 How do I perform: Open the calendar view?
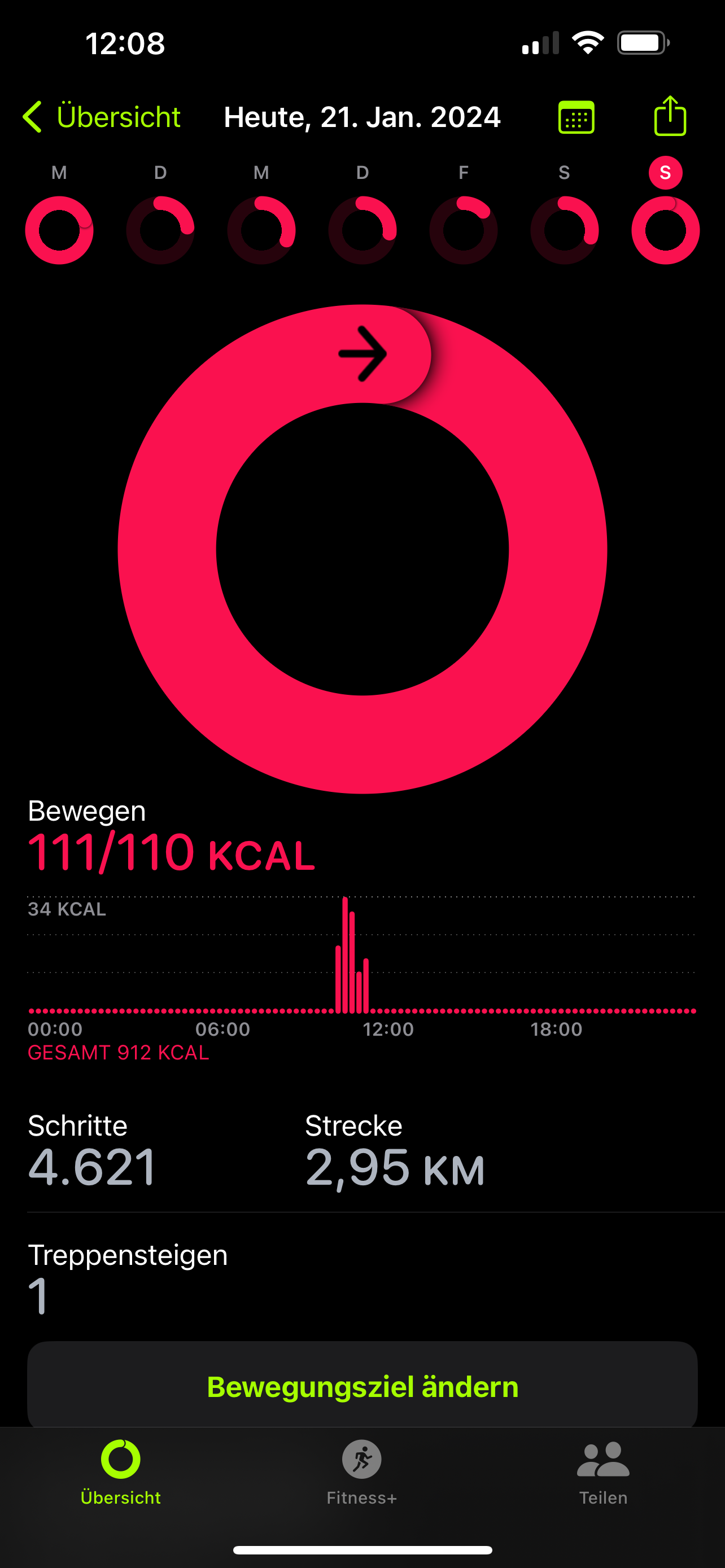point(576,117)
